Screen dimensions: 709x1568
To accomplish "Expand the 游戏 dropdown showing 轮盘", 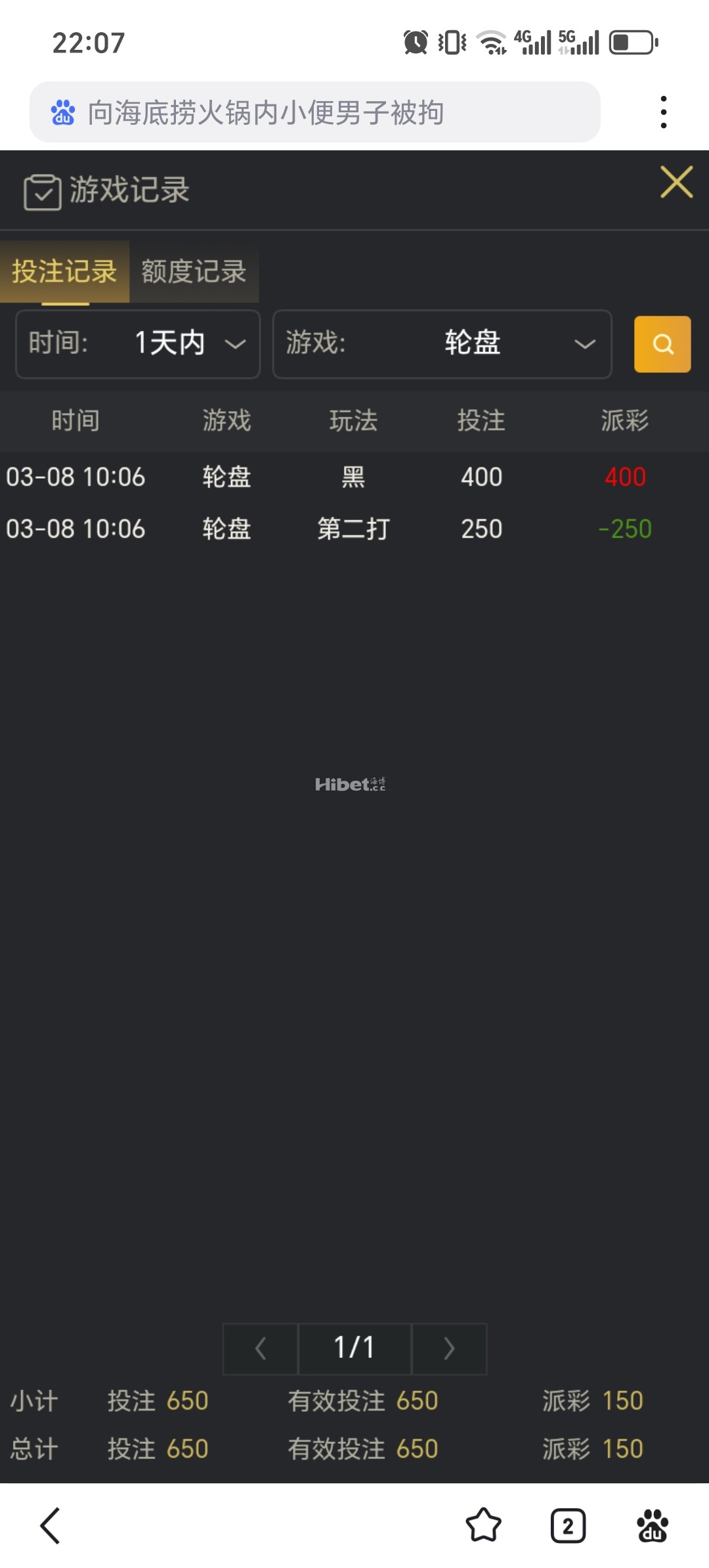I will point(442,343).
